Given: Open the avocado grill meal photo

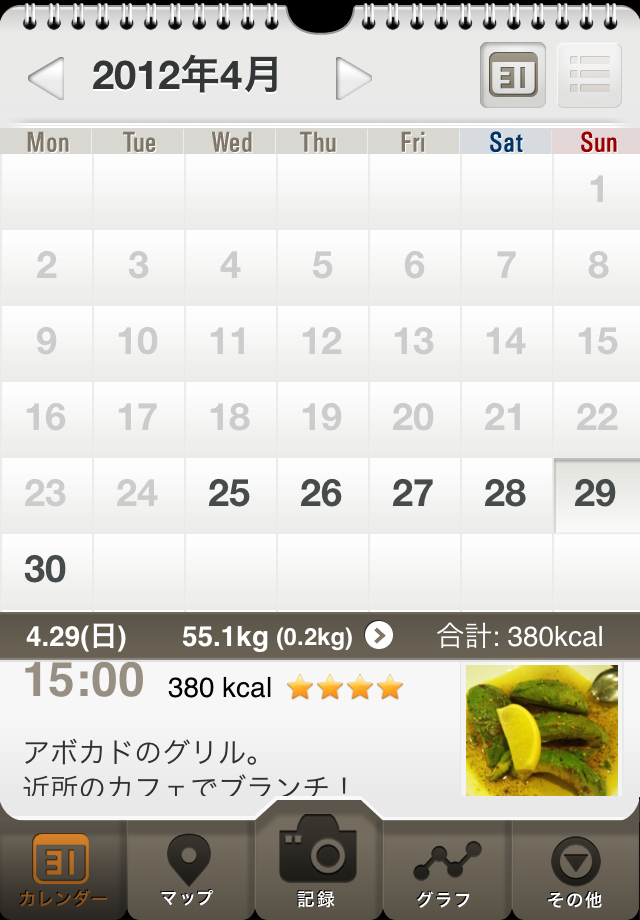Looking at the screenshot, I should 540,730.
